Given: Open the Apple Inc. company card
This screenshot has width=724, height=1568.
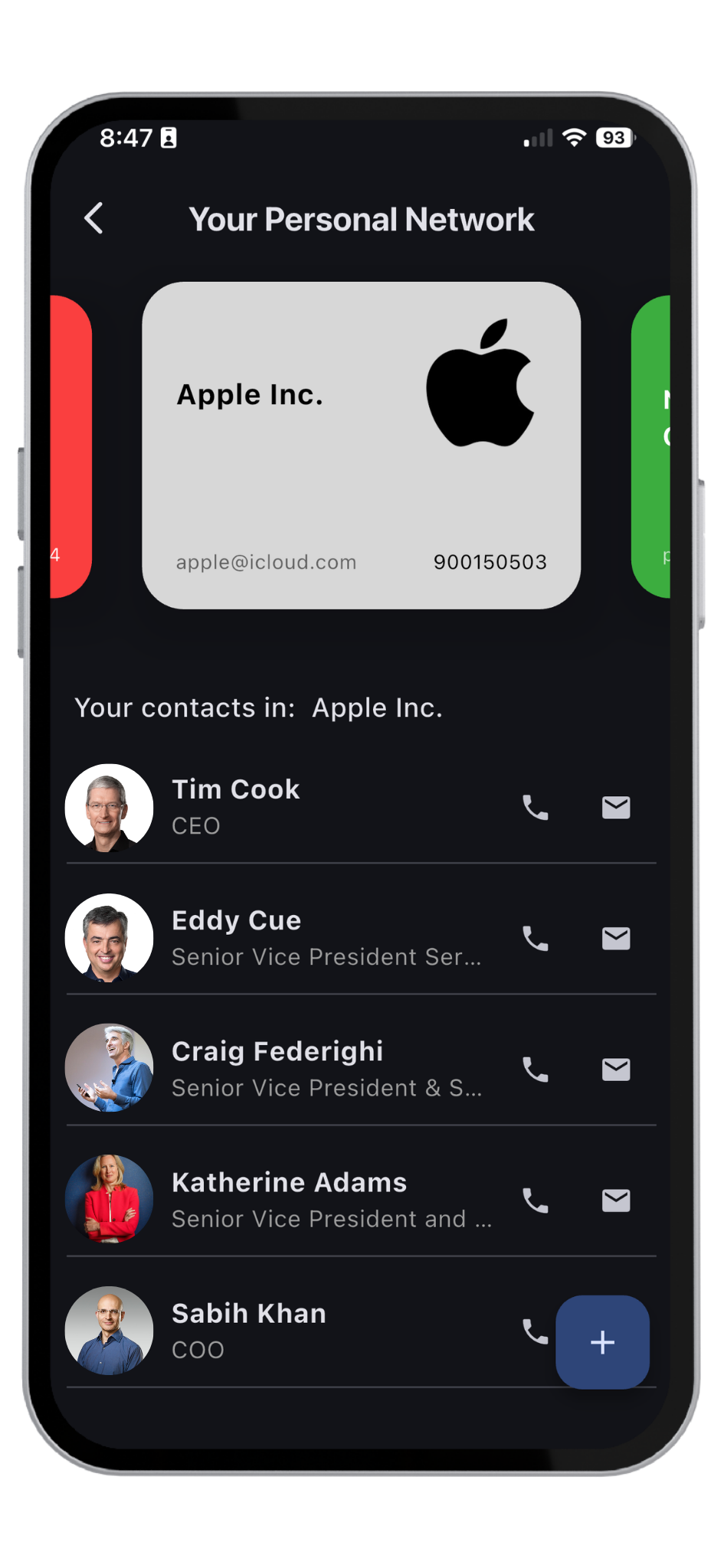Looking at the screenshot, I should tap(361, 445).
